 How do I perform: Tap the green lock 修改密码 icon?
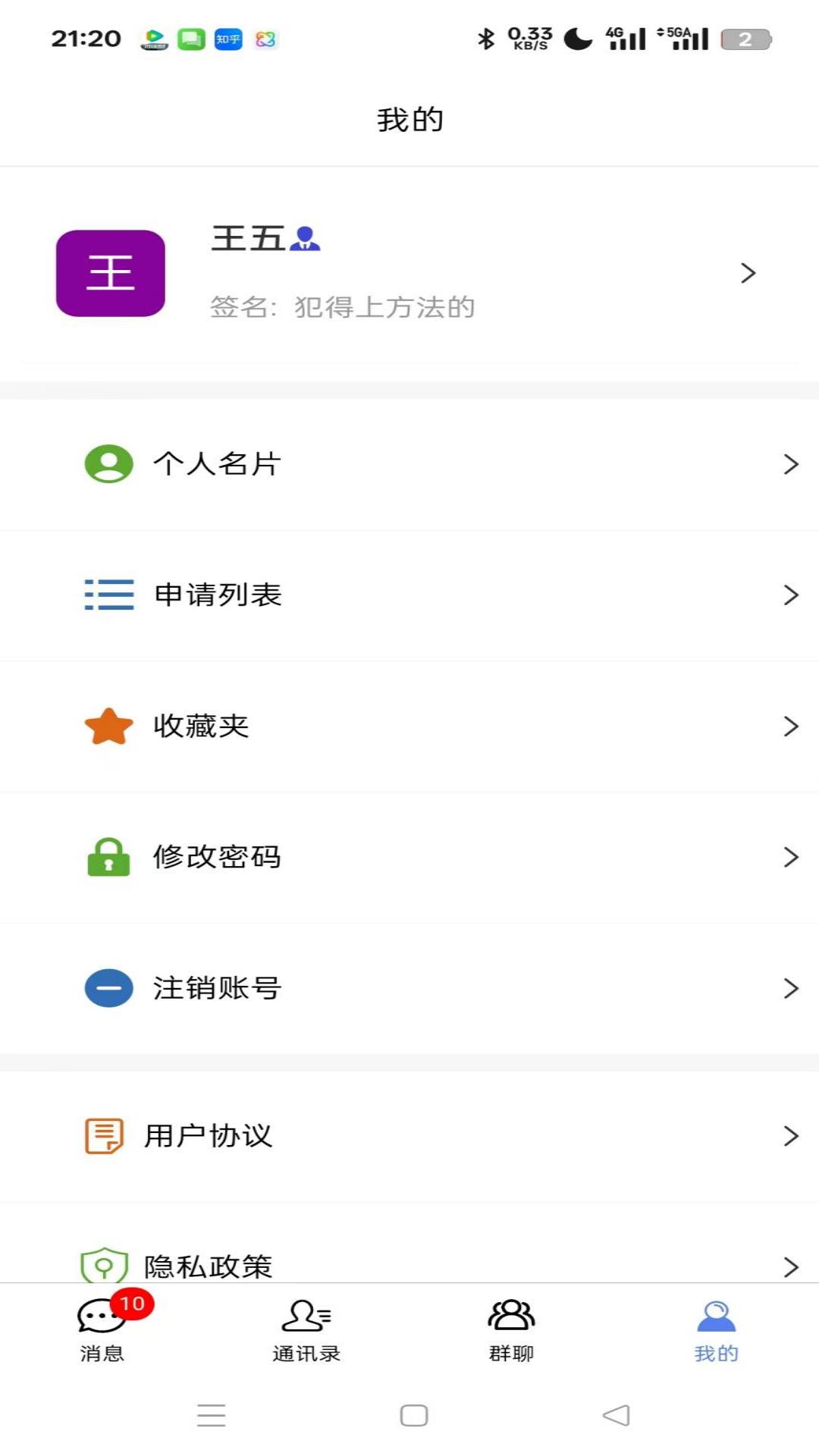pos(108,856)
